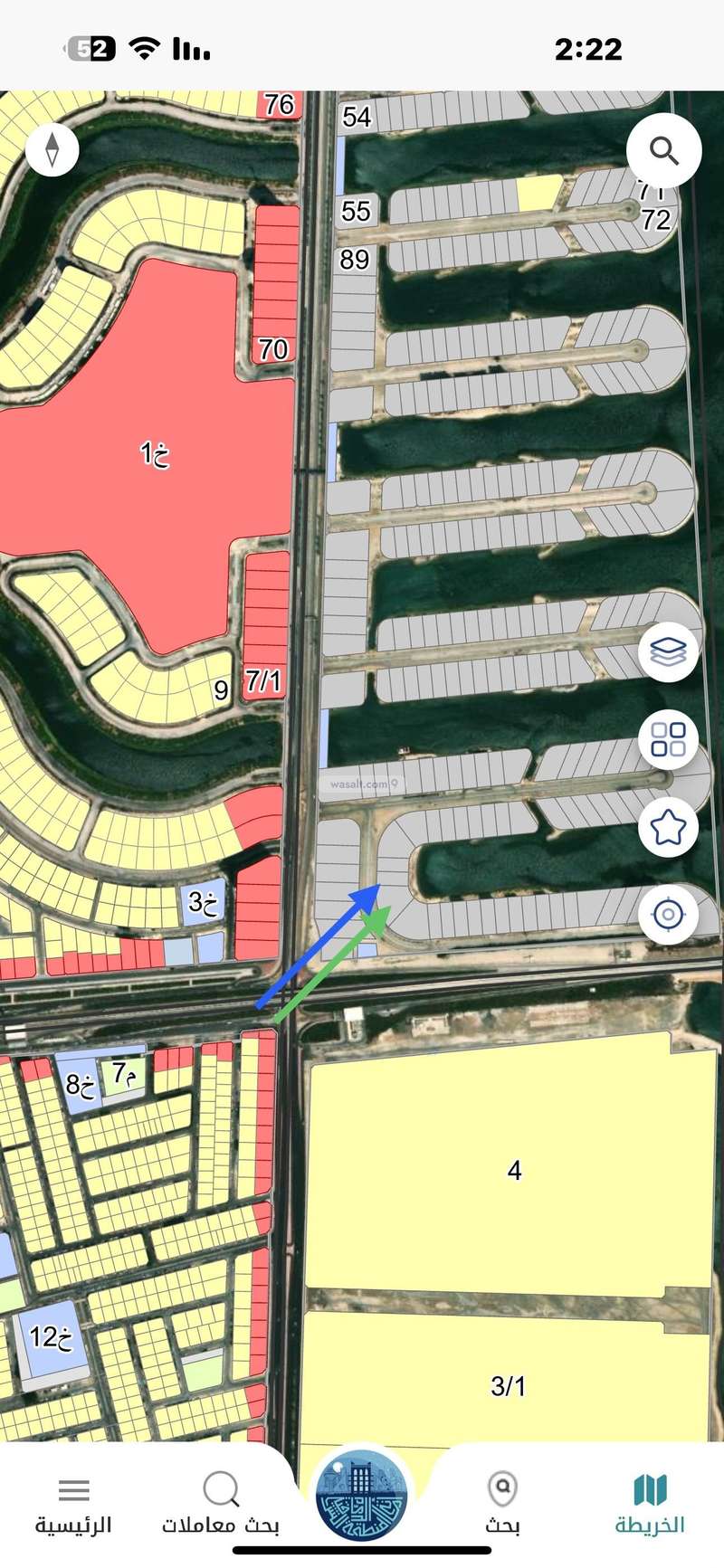Tap the compass to reset map orientation

click(x=52, y=149)
